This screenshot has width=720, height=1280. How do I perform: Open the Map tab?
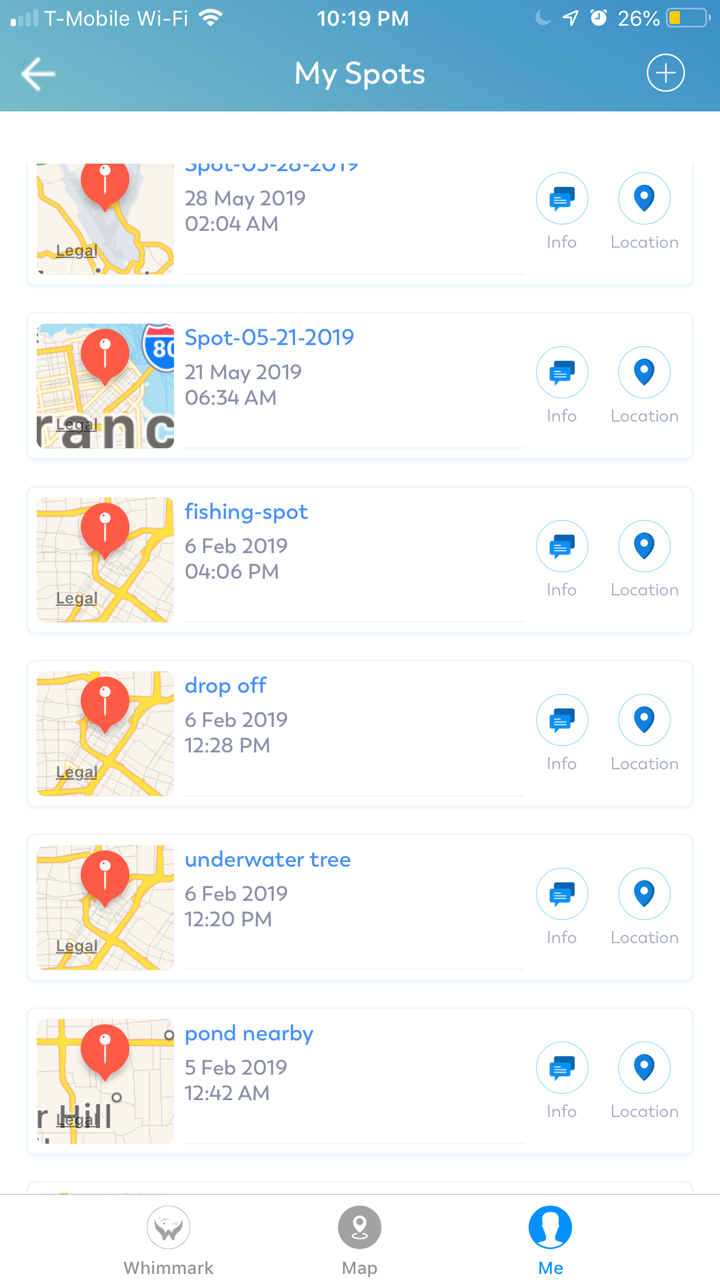coord(360,1225)
